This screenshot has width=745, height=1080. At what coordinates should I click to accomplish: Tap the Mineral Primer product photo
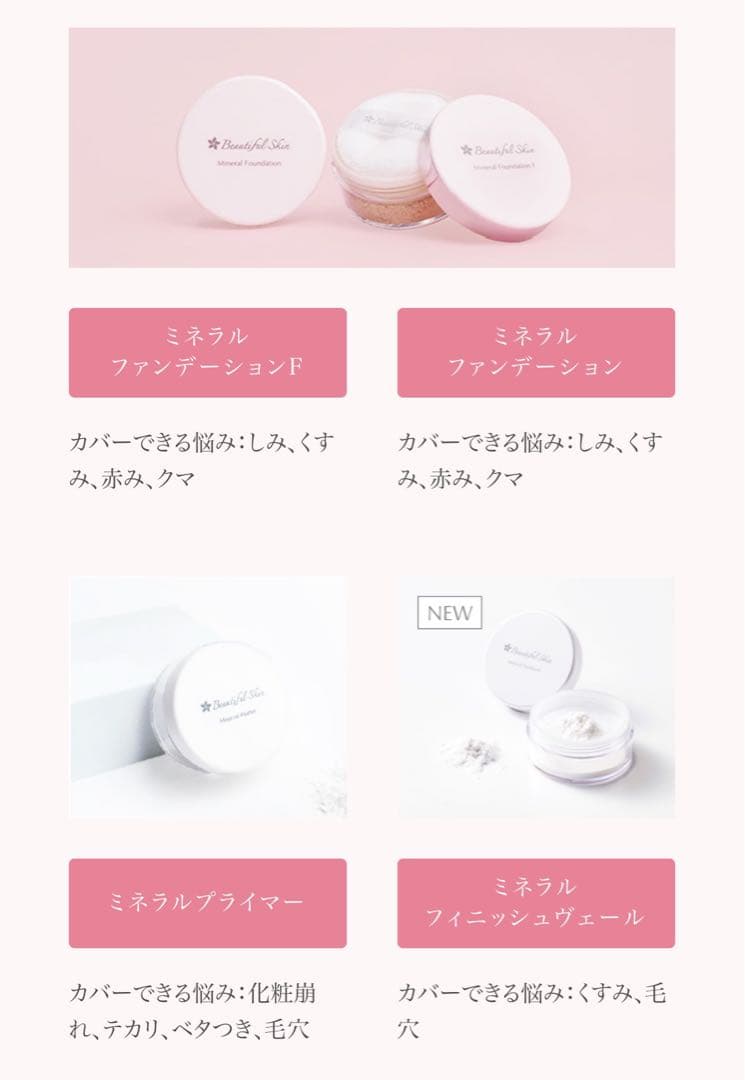(207, 697)
